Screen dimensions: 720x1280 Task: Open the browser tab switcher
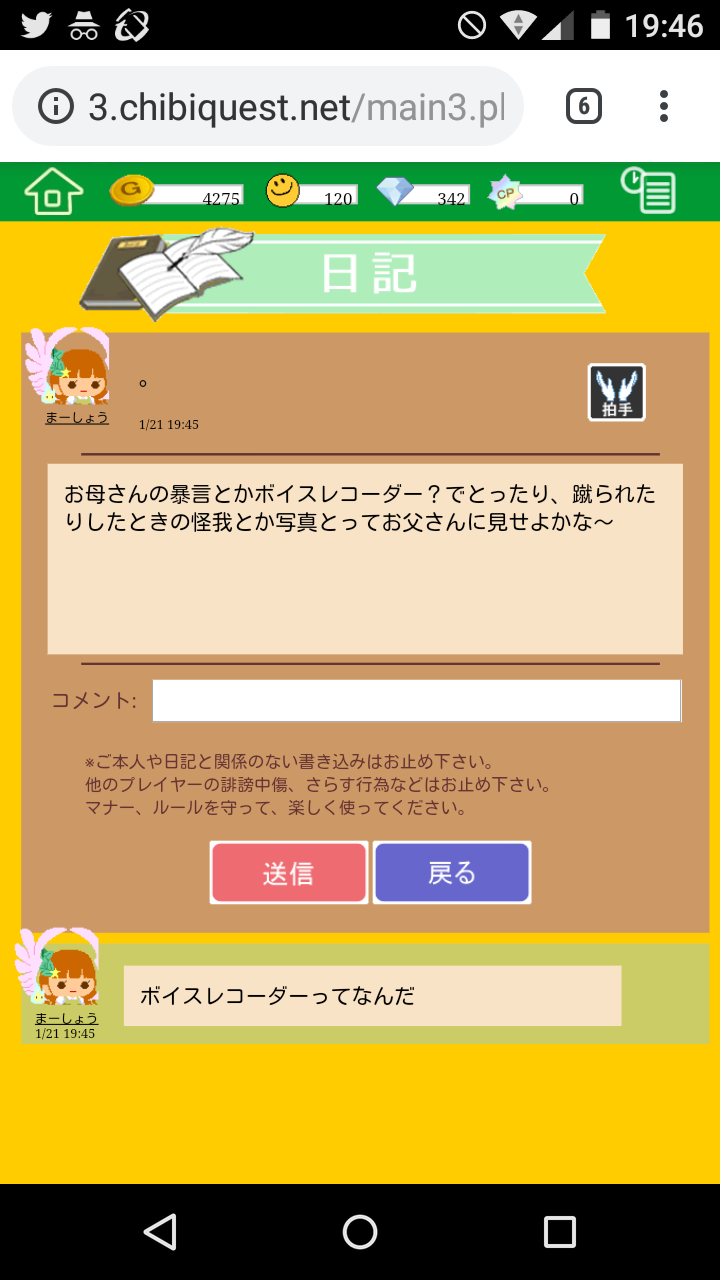pyautogui.click(x=584, y=106)
